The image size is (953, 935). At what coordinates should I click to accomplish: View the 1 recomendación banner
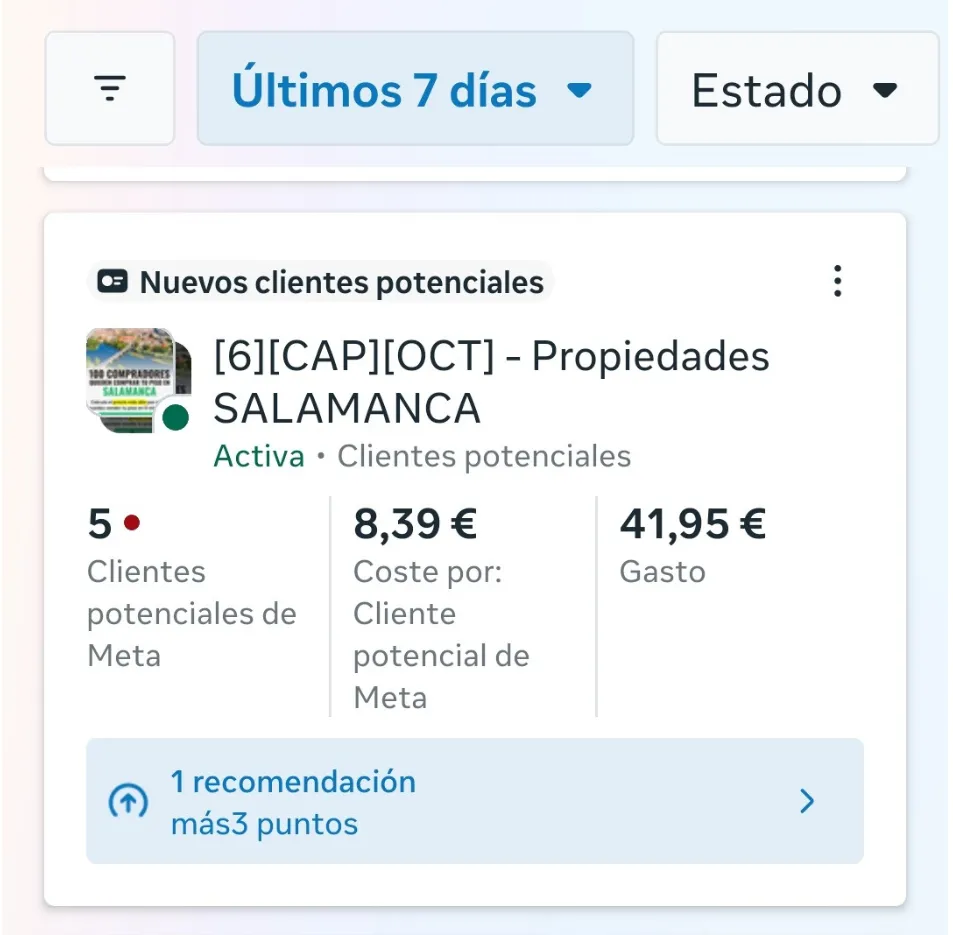coord(474,801)
